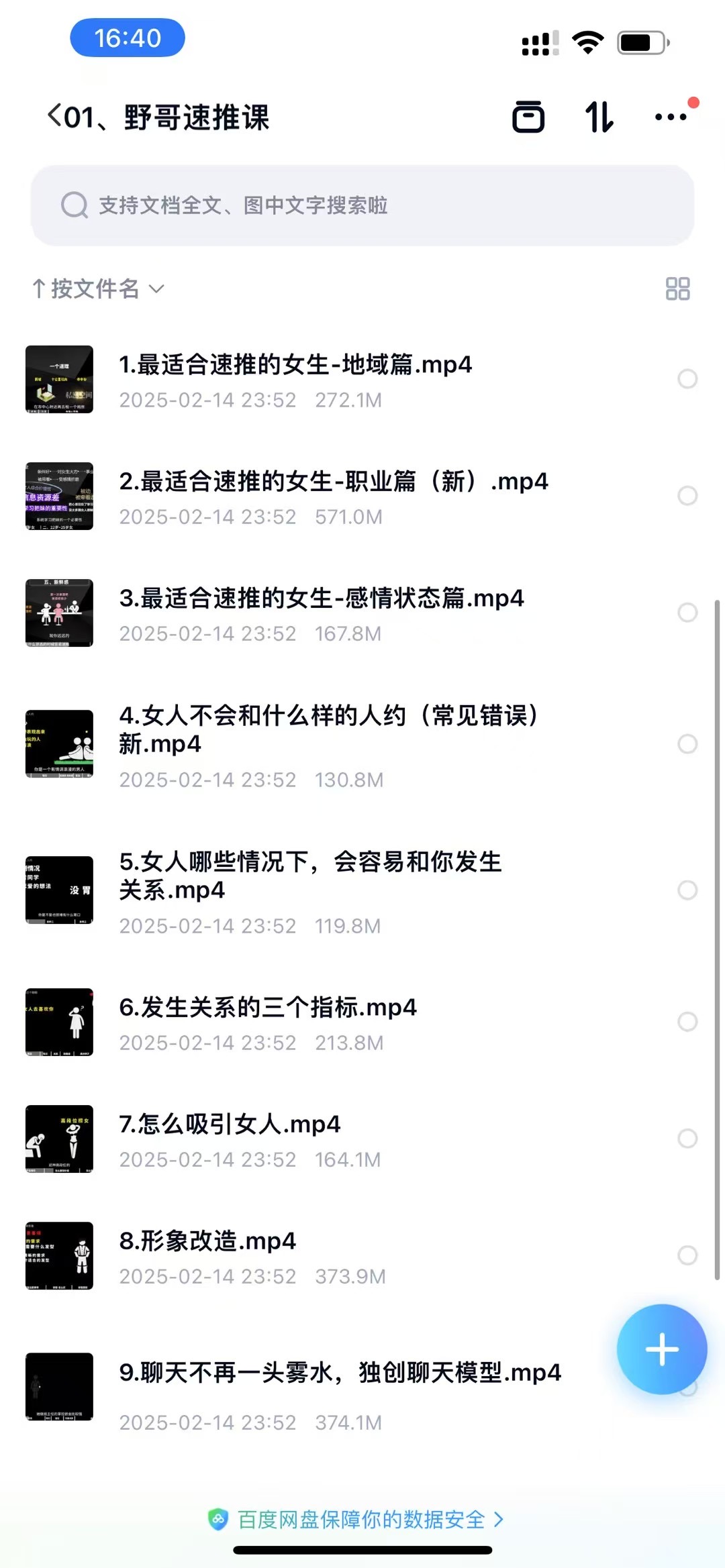Image resolution: width=725 pixels, height=1568 pixels.
Task: Open the transfer list icon
Action: tap(528, 117)
